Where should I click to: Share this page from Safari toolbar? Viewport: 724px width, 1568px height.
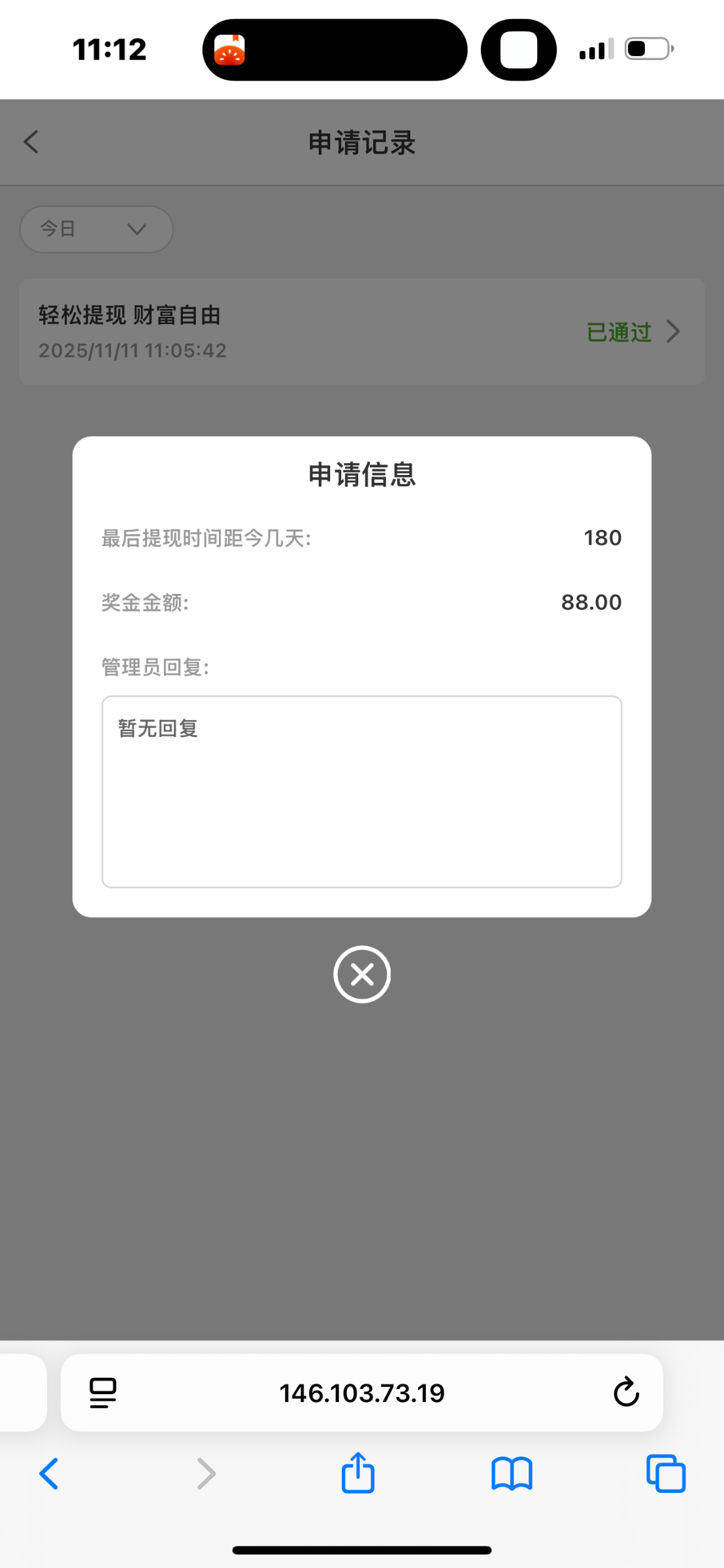point(357,1473)
